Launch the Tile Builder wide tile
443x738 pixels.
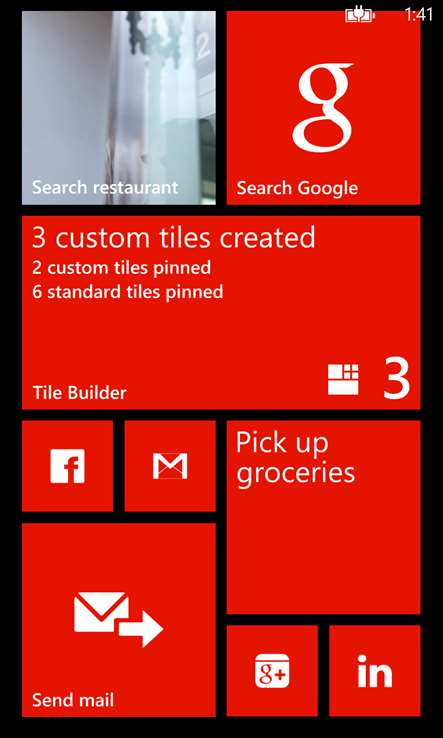coord(221,313)
